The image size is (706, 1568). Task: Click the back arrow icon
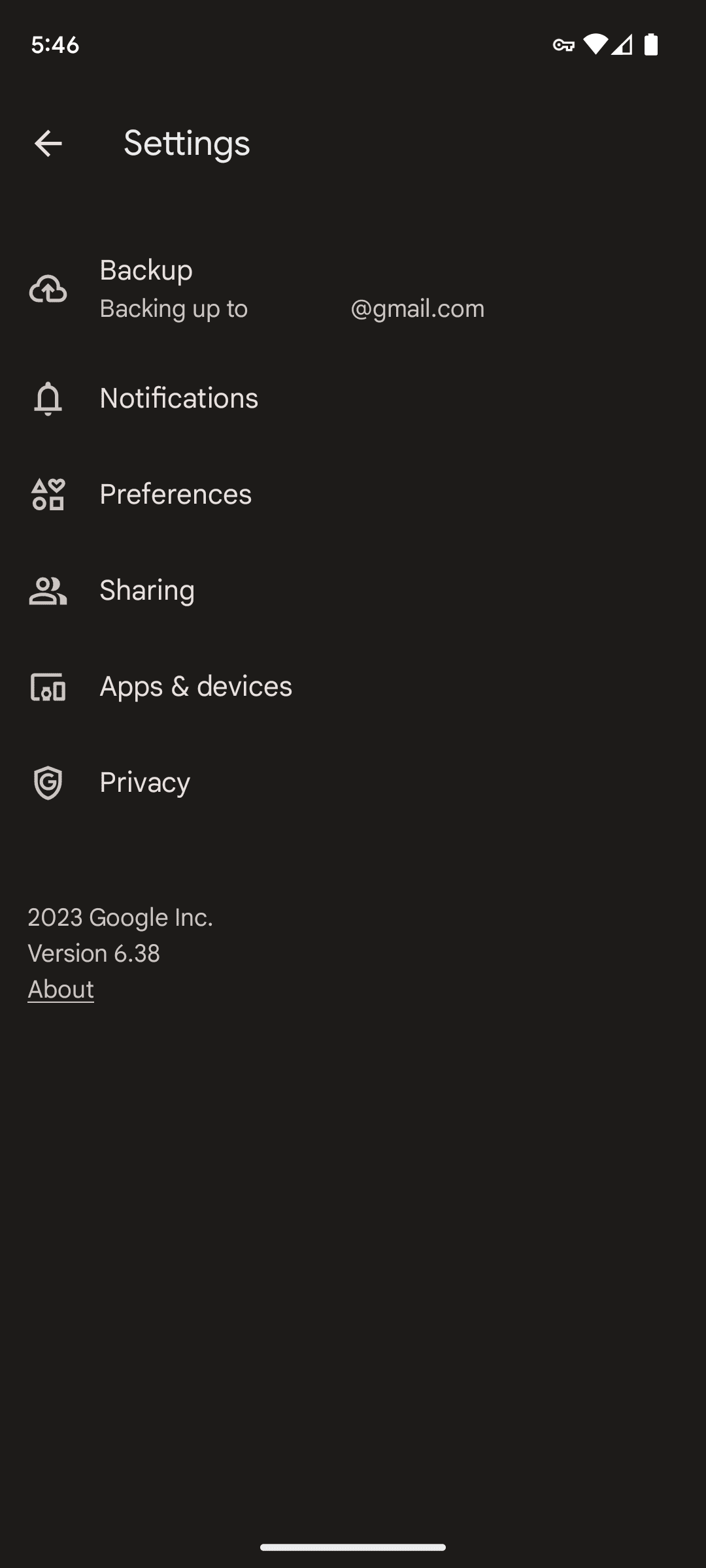48,144
